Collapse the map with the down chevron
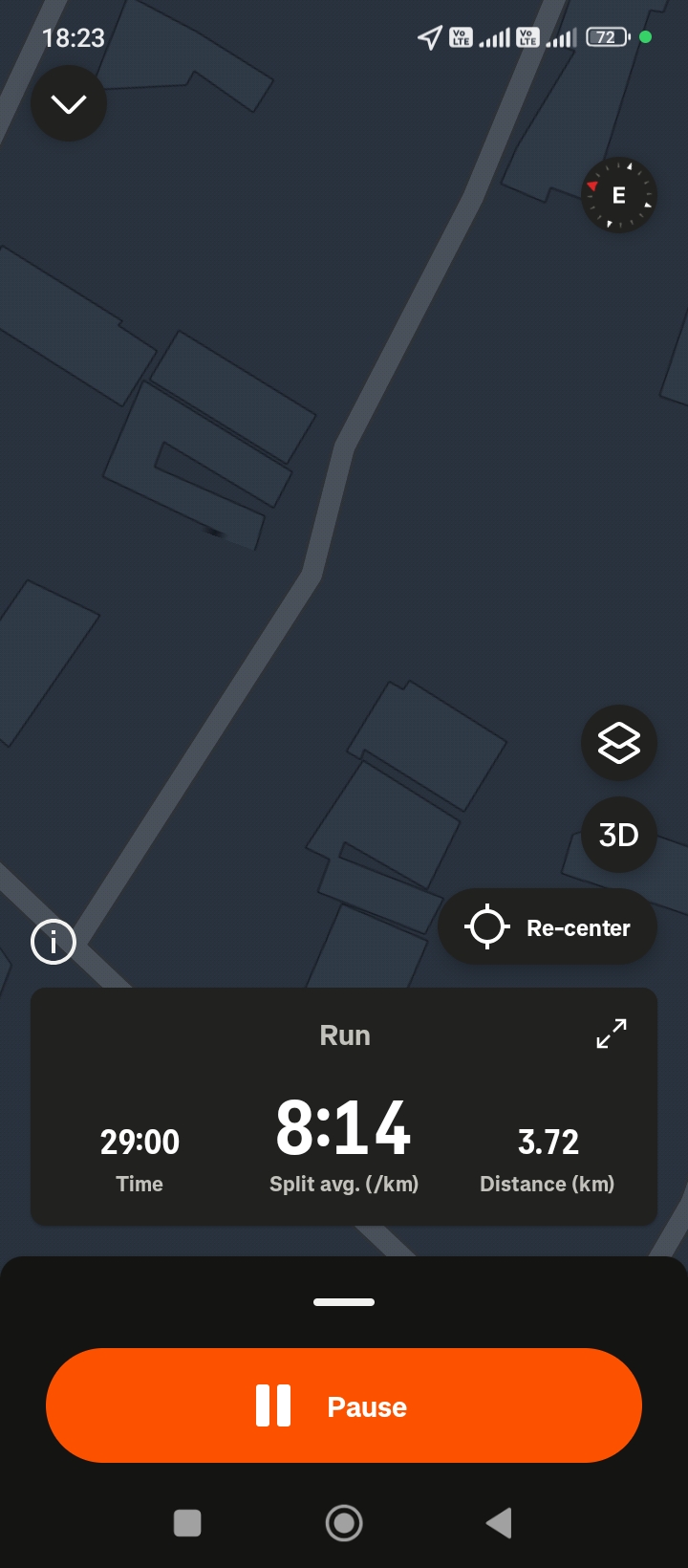Image resolution: width=688 pixels, height=1568 pixels. 69,104
